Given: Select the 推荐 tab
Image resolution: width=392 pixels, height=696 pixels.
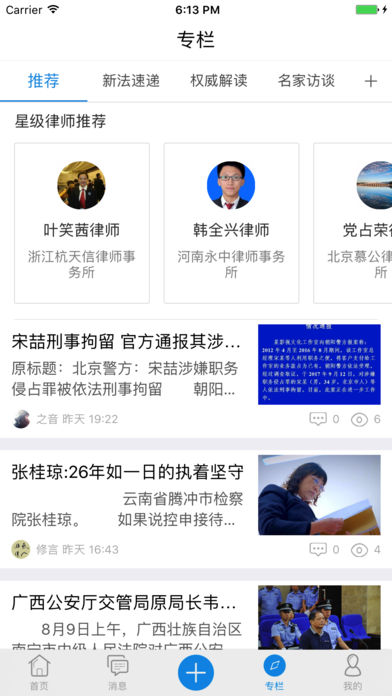Looking at the screenshot, I should (44, 81).
